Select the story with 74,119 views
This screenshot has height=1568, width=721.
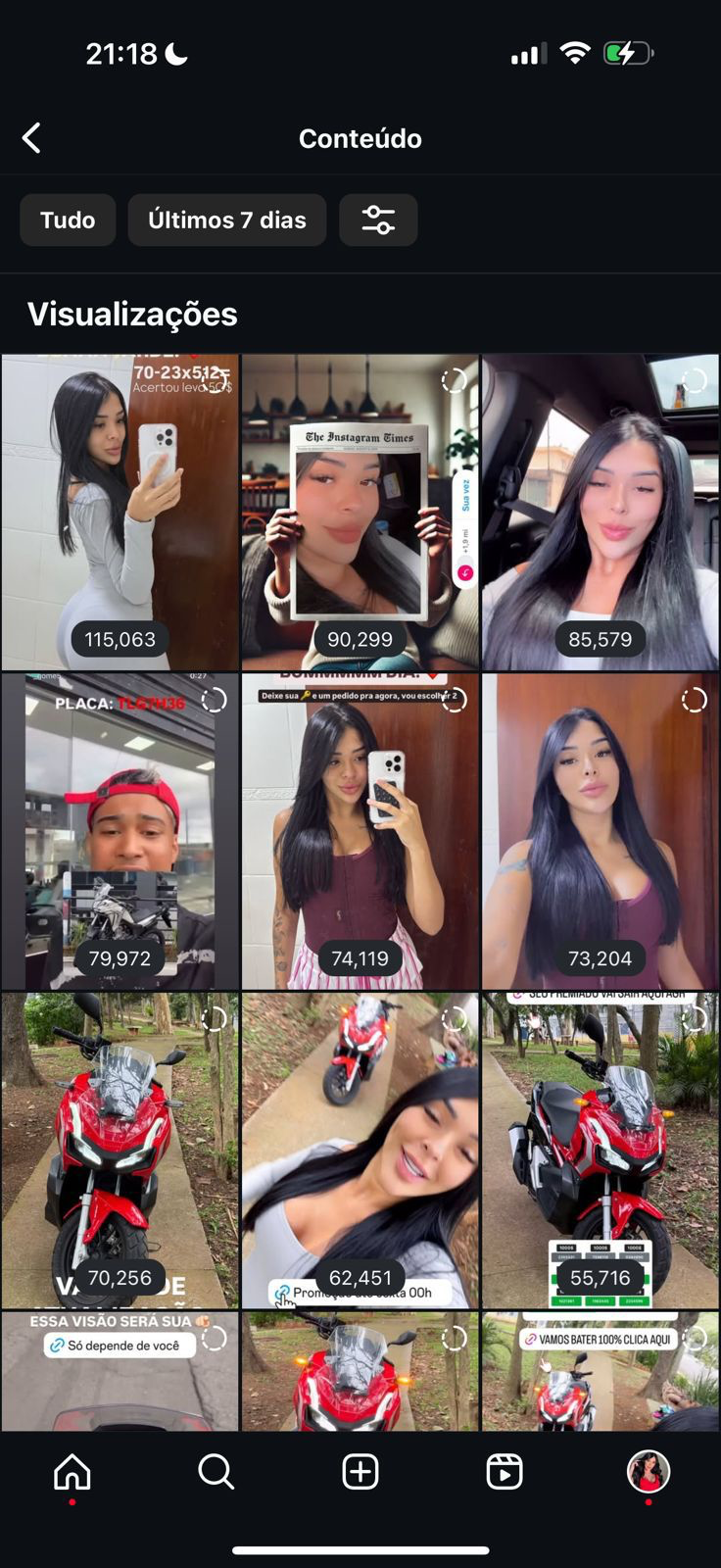click(360, 831)
